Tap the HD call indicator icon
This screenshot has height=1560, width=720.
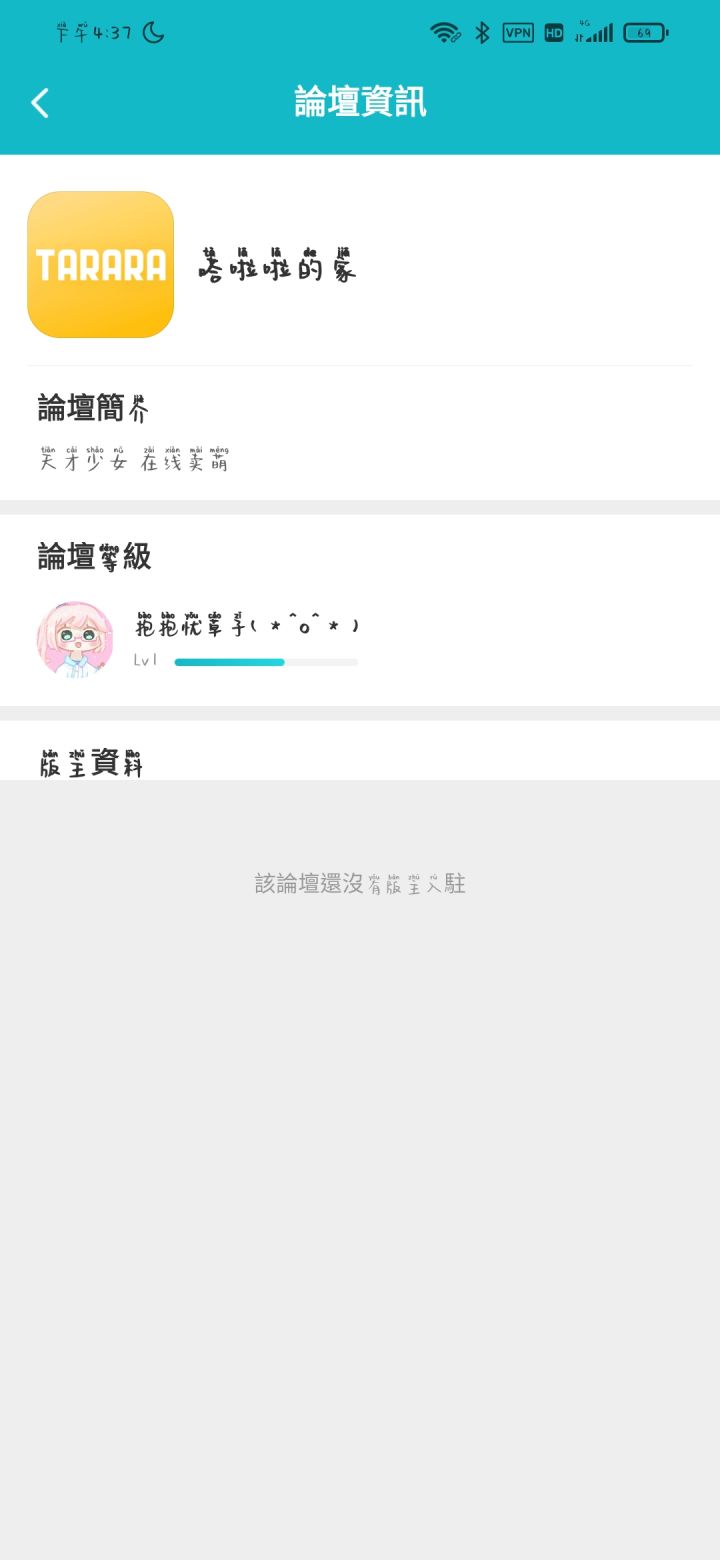tap(552, 32)
